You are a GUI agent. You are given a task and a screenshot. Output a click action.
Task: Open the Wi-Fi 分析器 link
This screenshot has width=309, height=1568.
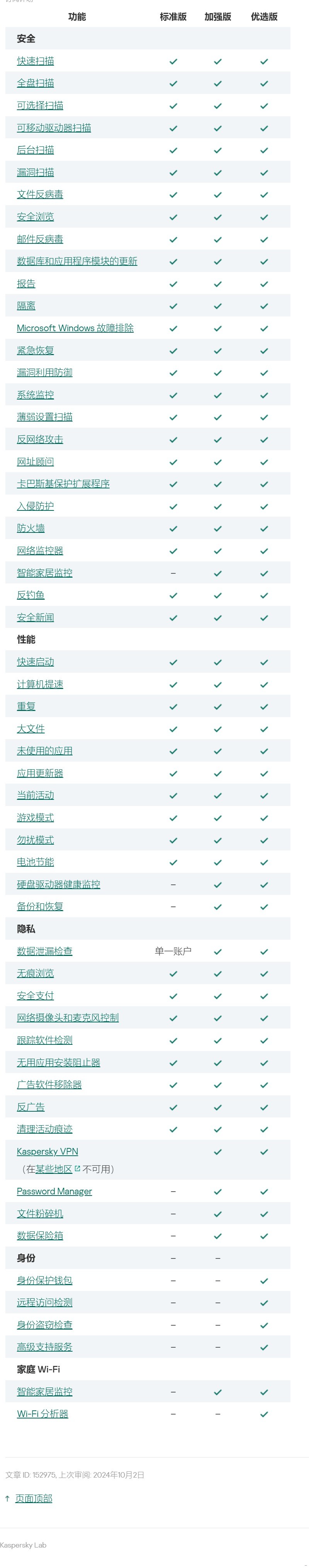tap(42, 1414)
